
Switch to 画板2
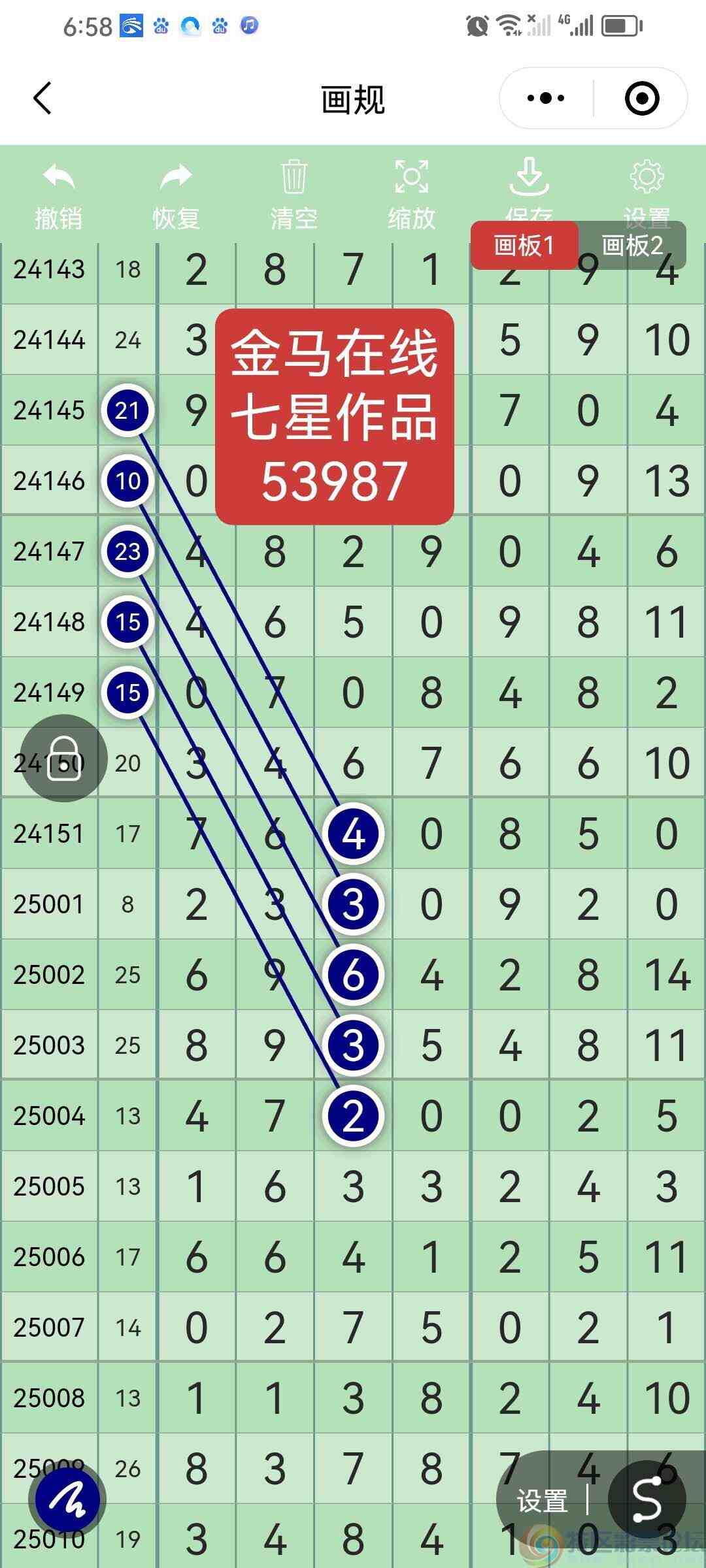click(632, 246)
